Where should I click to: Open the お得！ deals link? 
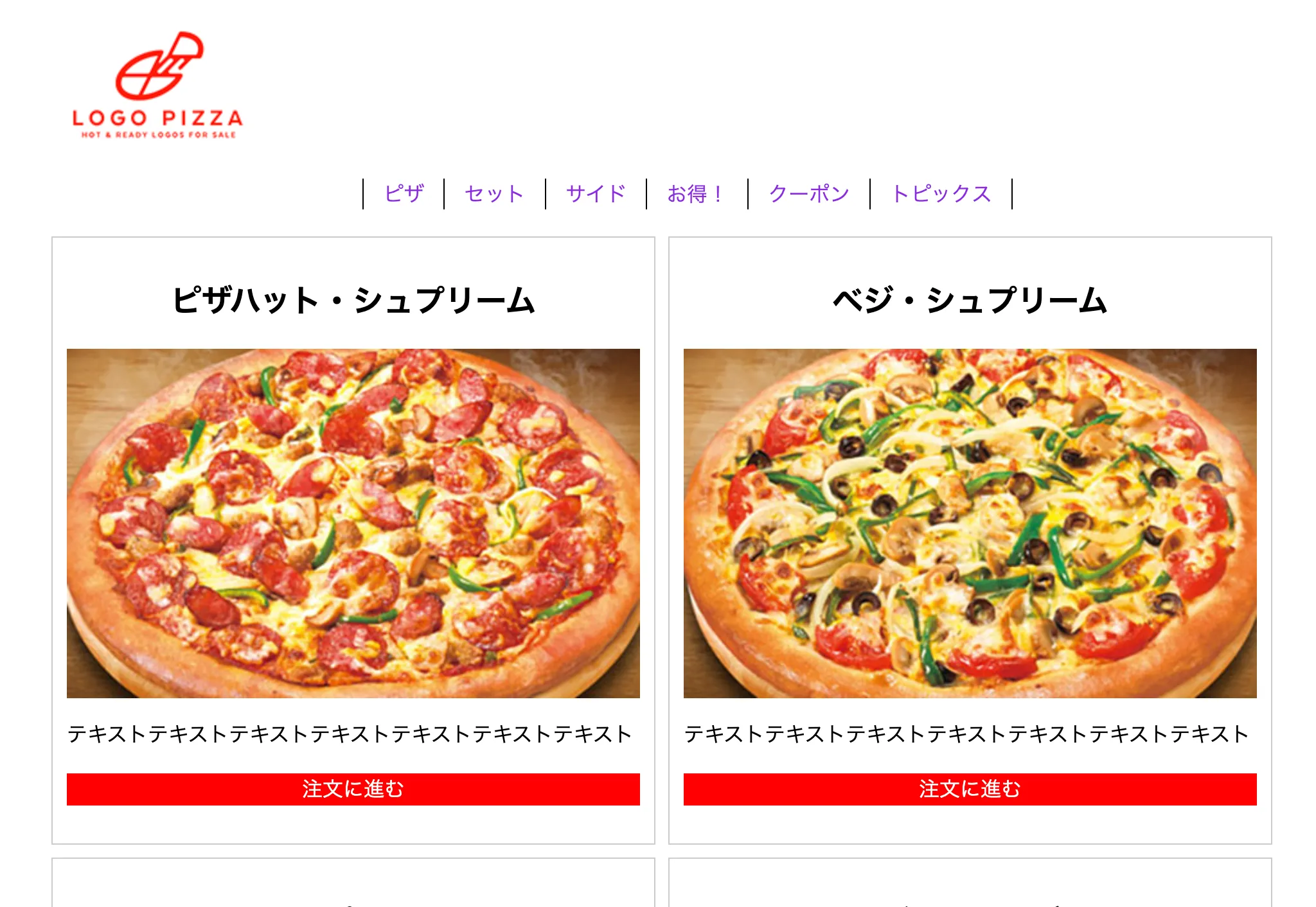tap(697, 193)
